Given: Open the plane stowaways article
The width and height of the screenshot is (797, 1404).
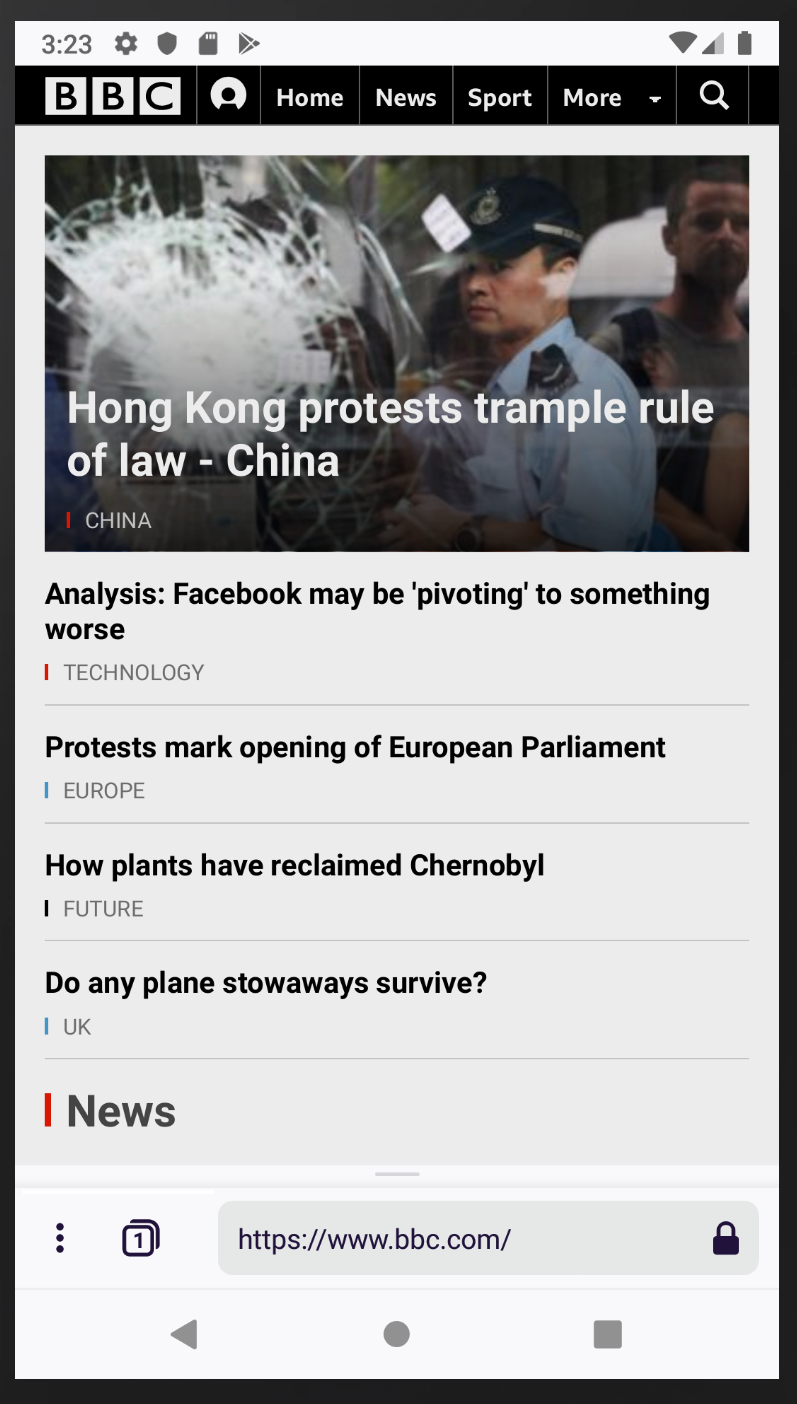Looking at the screenshot, I should (x=266, y=983).
